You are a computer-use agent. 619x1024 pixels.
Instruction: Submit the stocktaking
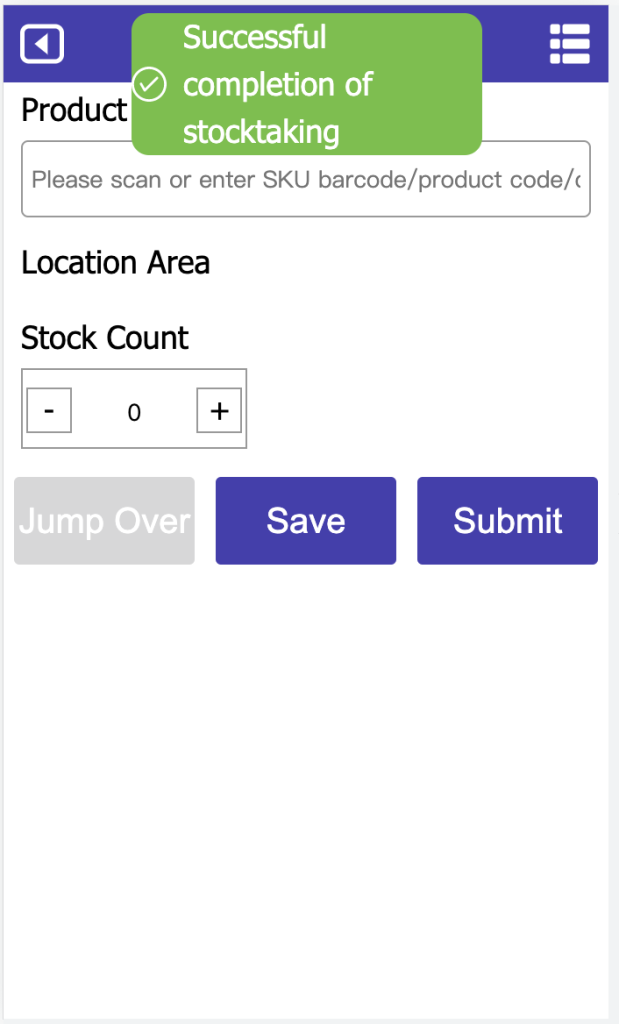[507, 520]
